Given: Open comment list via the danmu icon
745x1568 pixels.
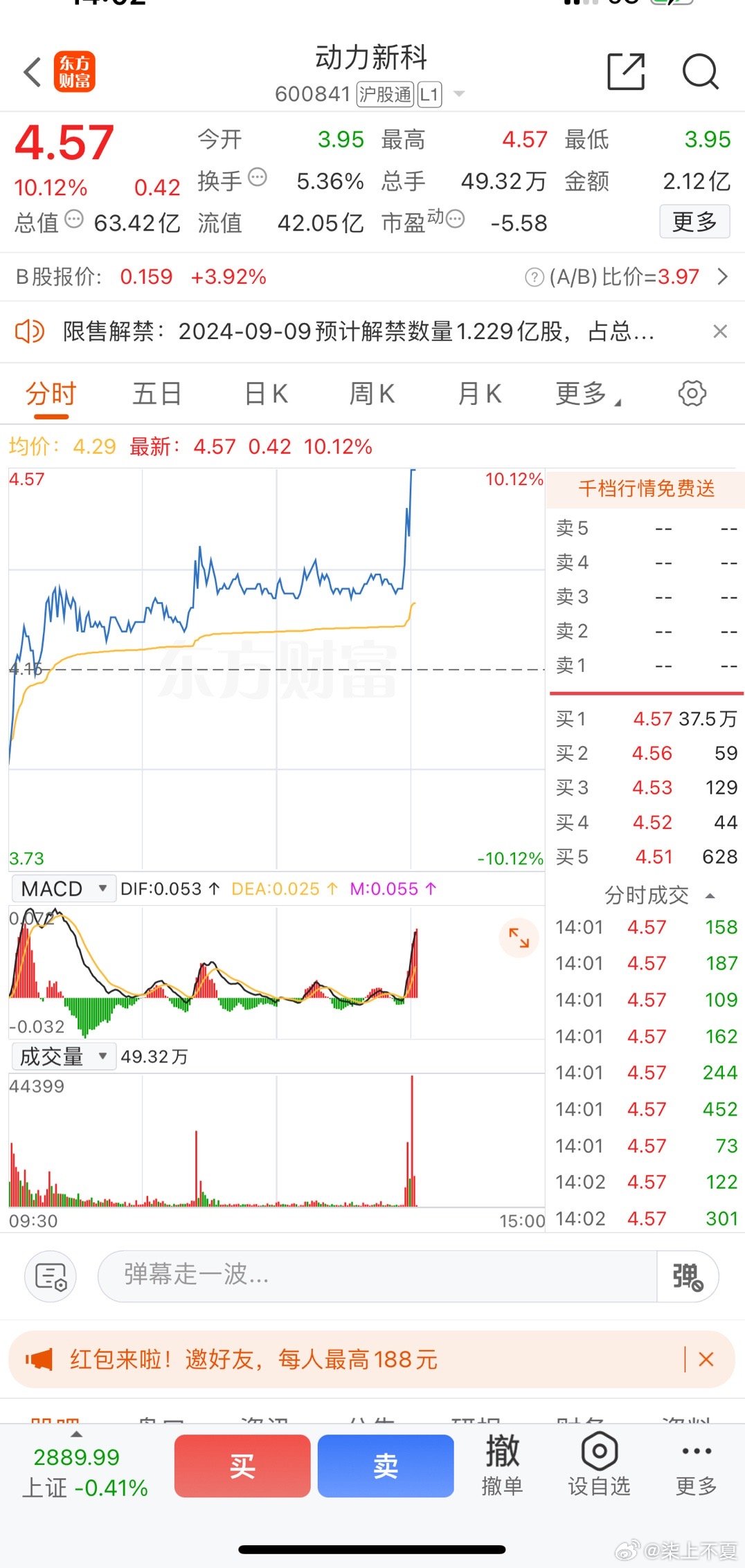Looking at the screenshot, I should pyautogui.click(x=50, y=1275).
